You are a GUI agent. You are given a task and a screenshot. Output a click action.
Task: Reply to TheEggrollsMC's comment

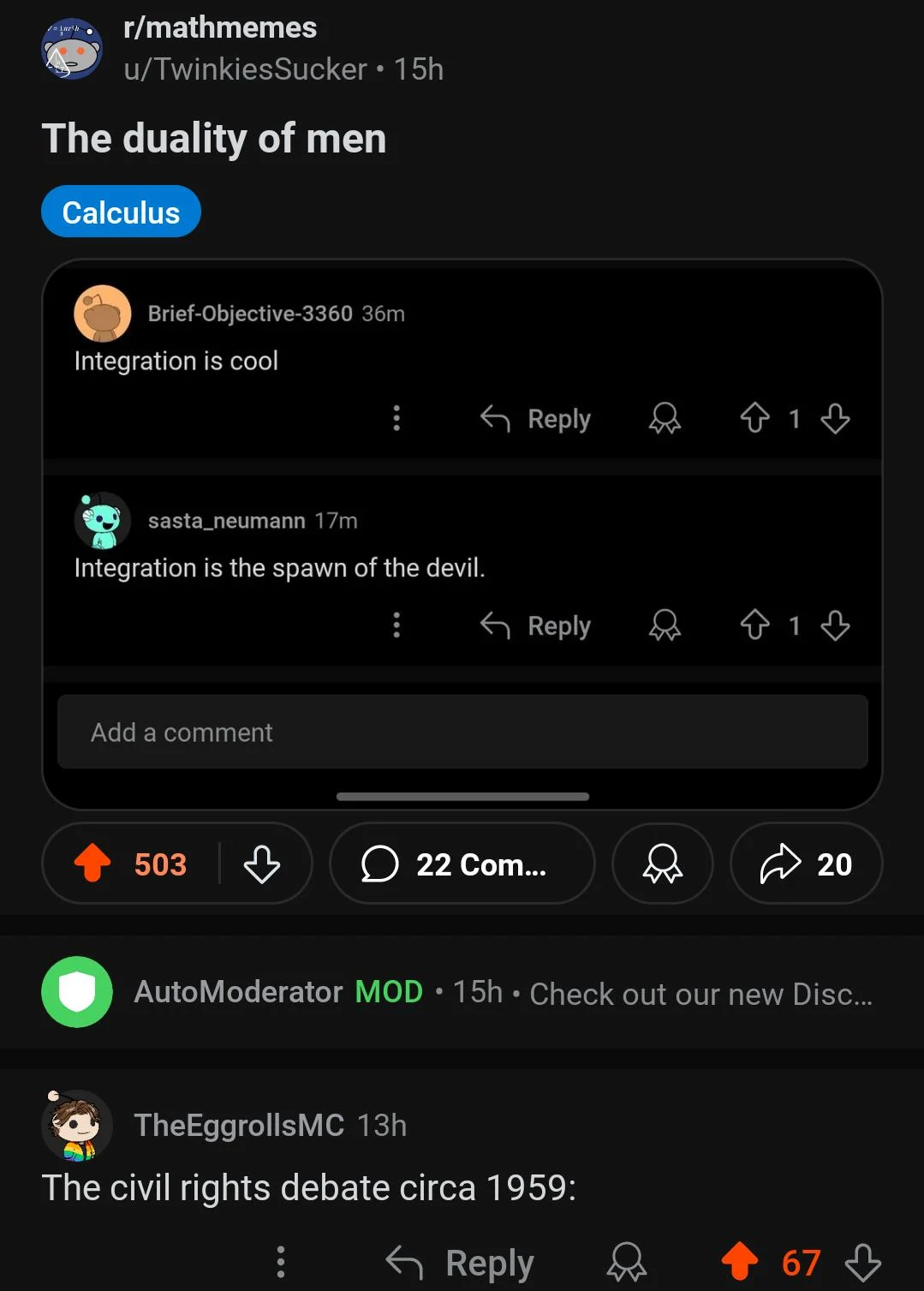461,1262
